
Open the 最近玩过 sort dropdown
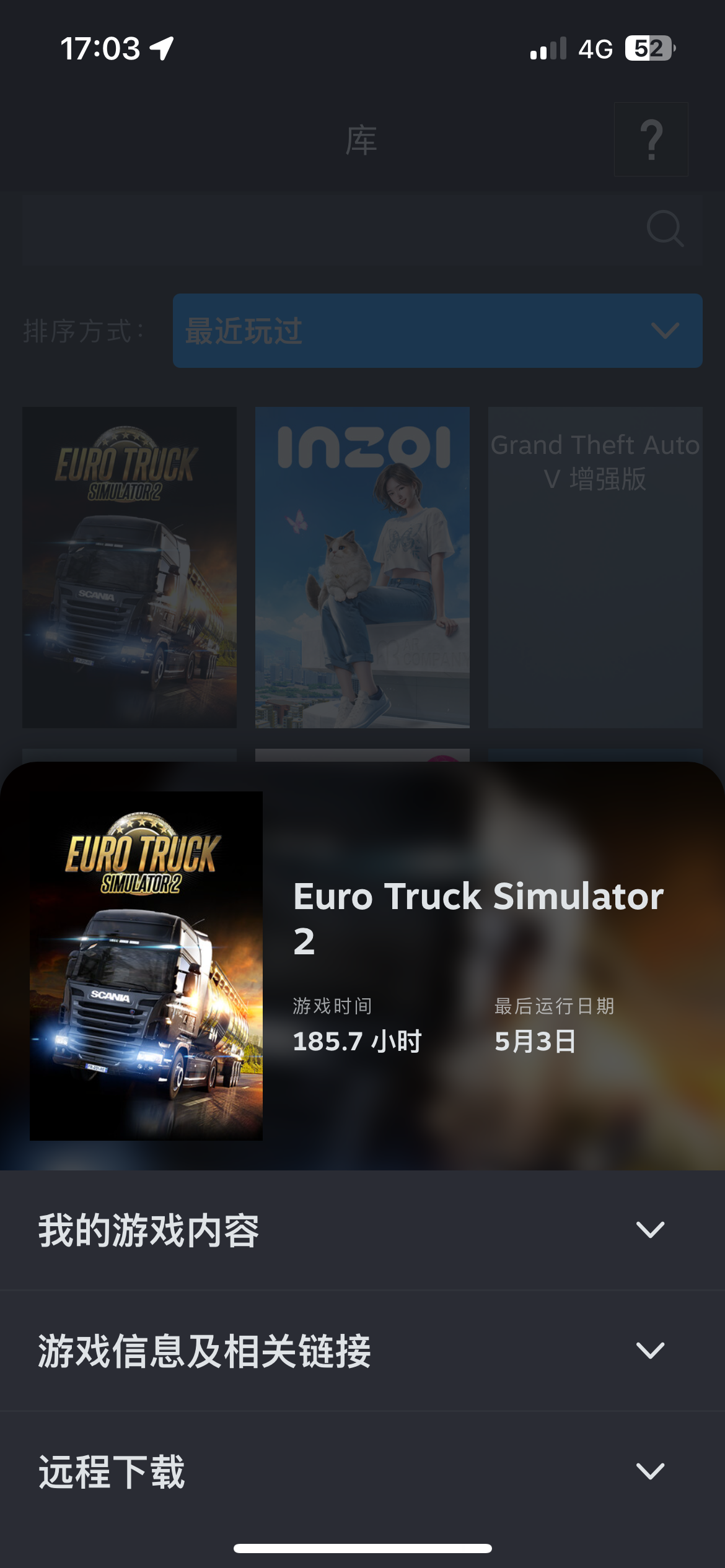click(x=437, y=331)
